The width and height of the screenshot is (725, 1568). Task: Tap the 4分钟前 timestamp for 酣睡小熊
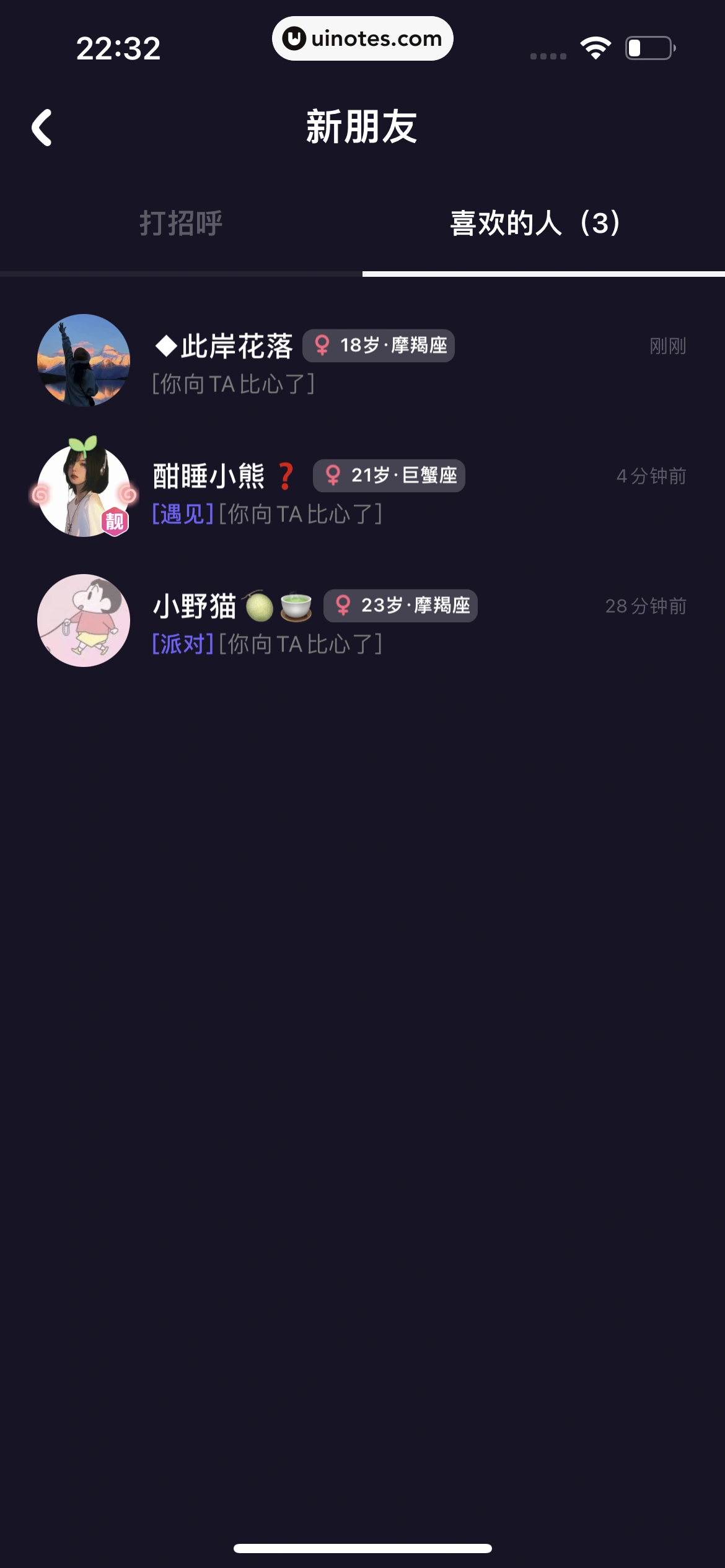pyautogui.click(x=651, y=476)
